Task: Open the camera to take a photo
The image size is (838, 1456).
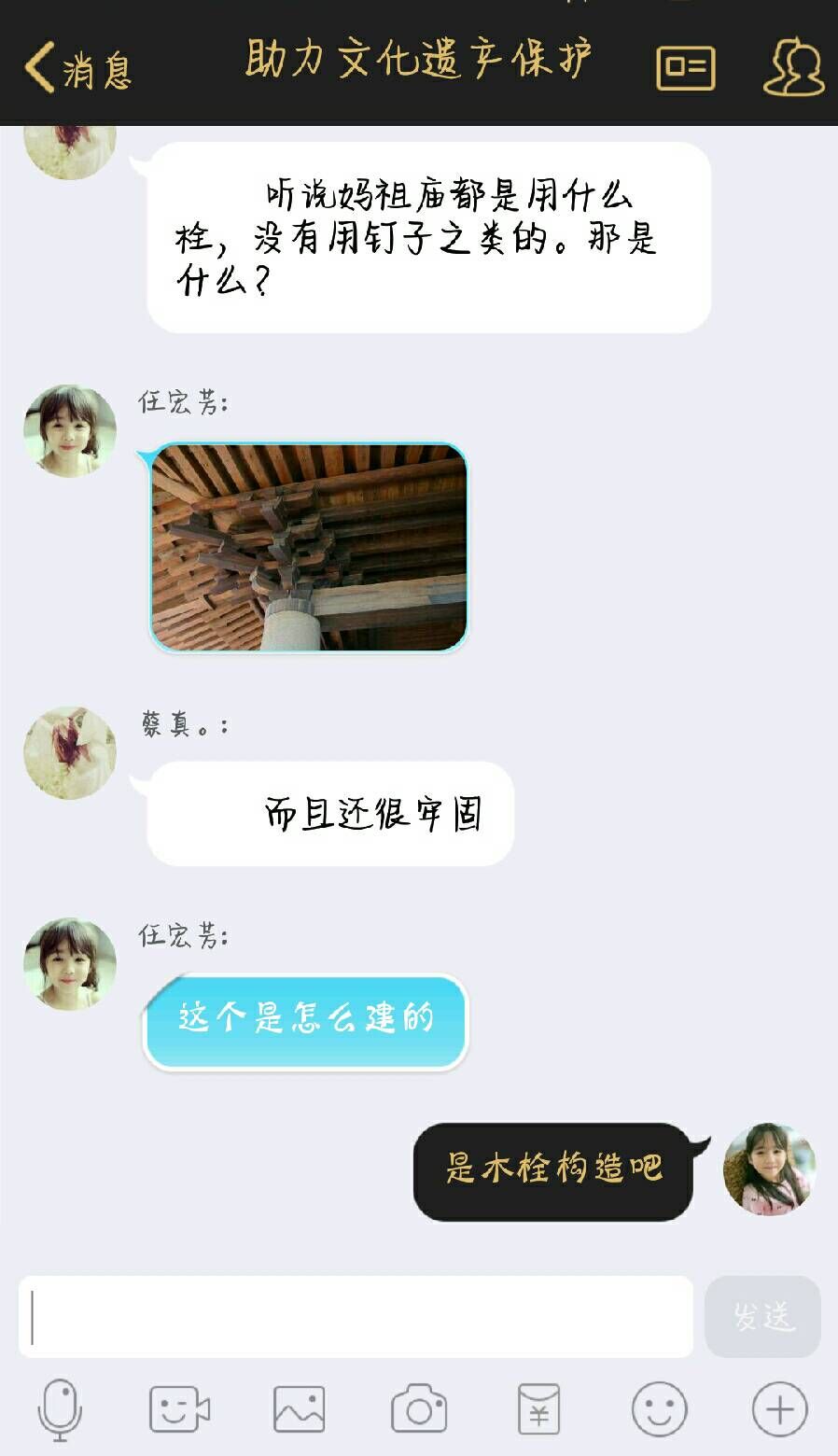Action: pos(418,1409)
